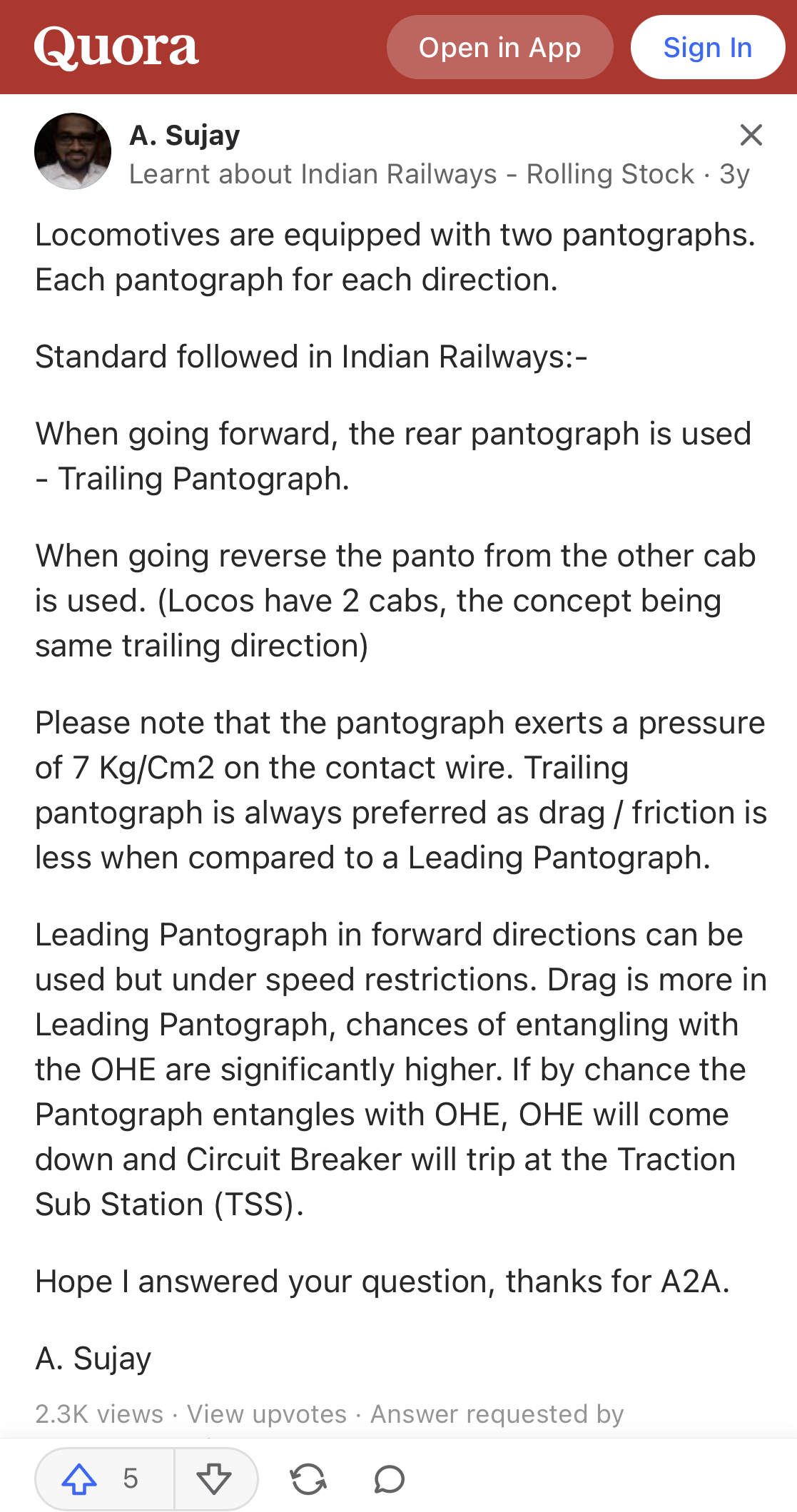
Task: Tap the Sign In button
Action: click(x=707, y=48)
